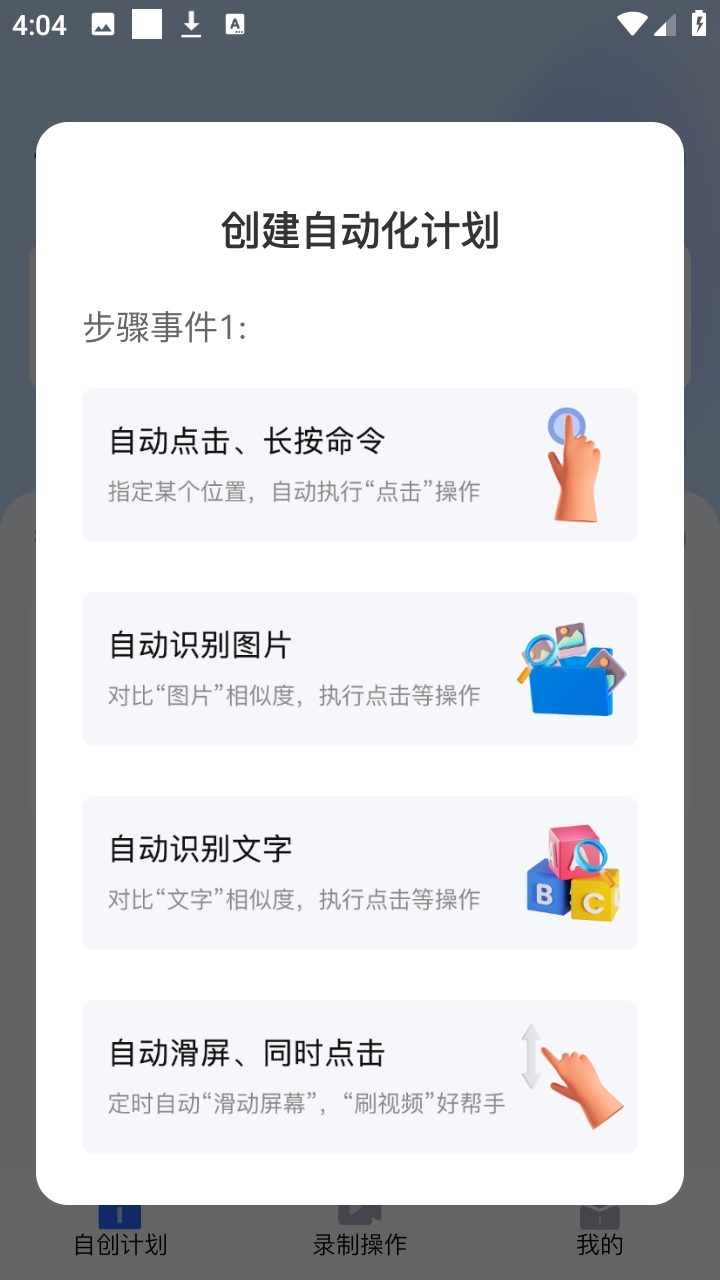Choose 自动识别文字 from the event list
Viewport: 720px width, 1280px height.
300,873
